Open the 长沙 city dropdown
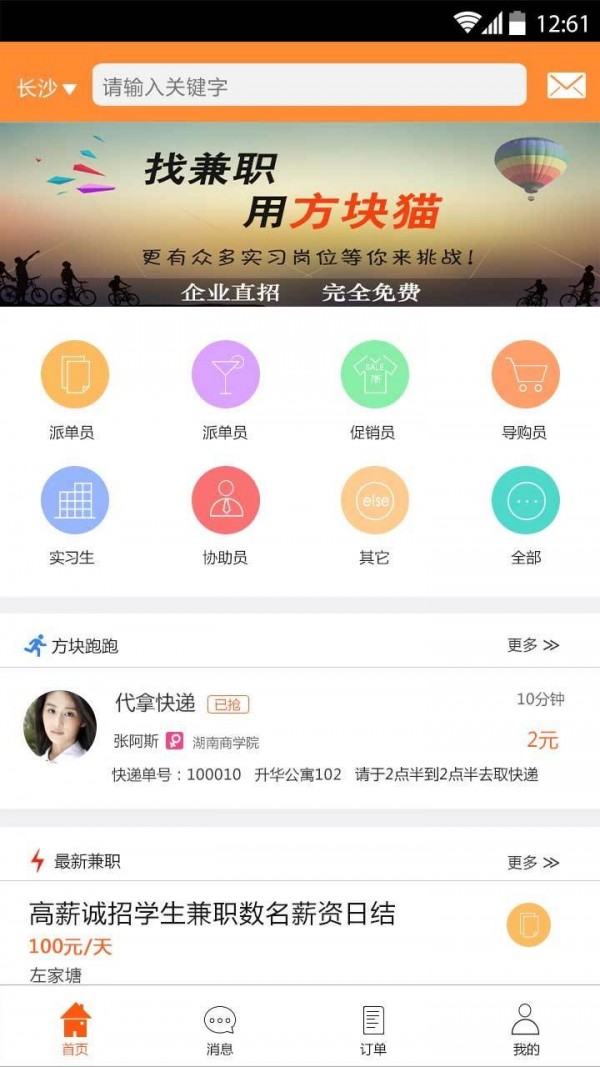600x1067 pixels. (46, 88)
